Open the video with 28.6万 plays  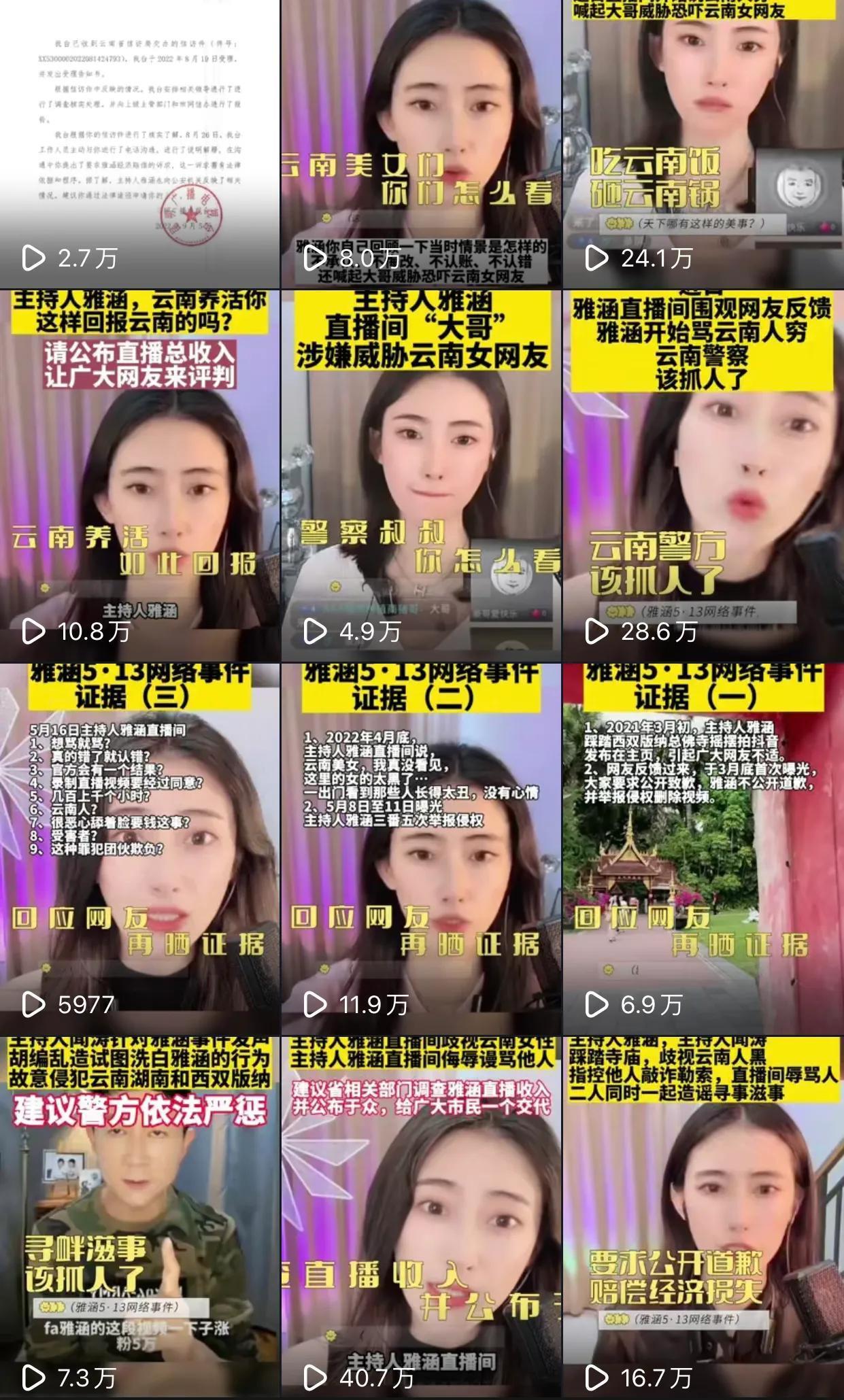tap(703, 476)
